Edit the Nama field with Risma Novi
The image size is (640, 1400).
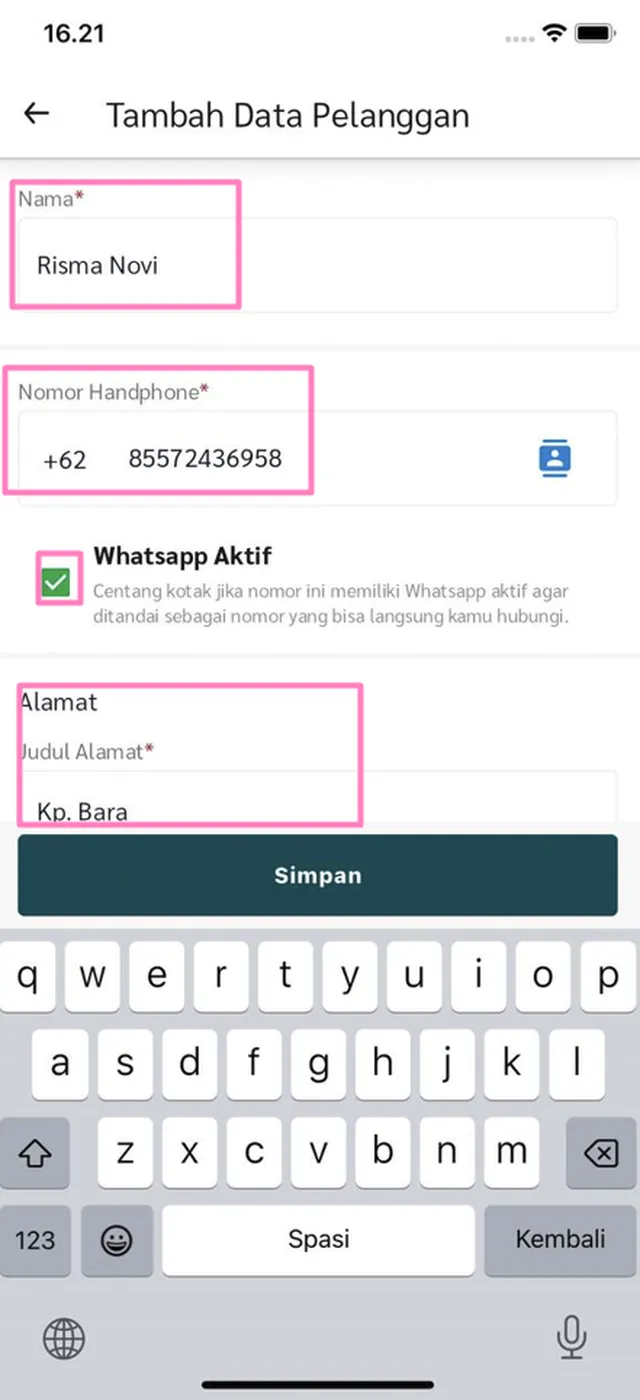317,265
